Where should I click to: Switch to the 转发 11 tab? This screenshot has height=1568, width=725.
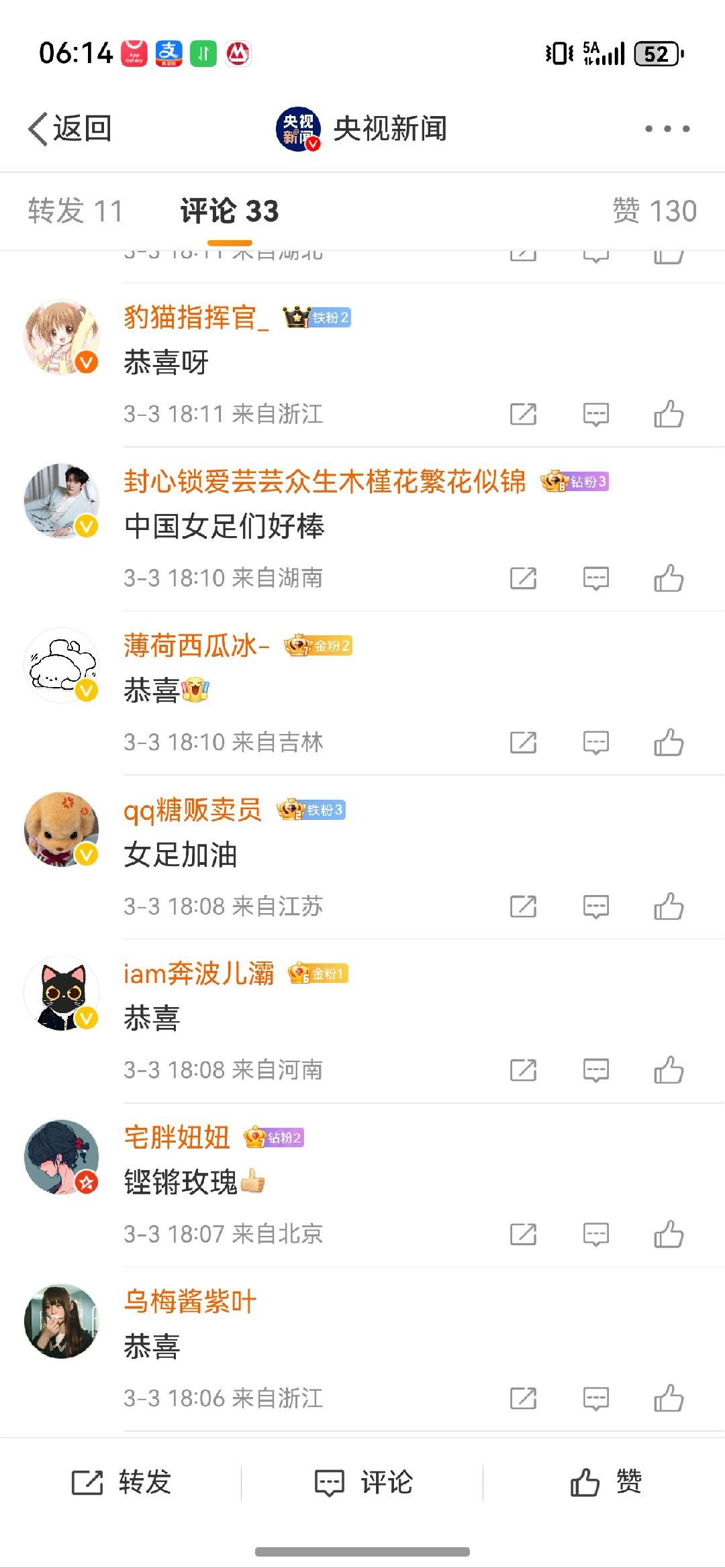(74, 211)
